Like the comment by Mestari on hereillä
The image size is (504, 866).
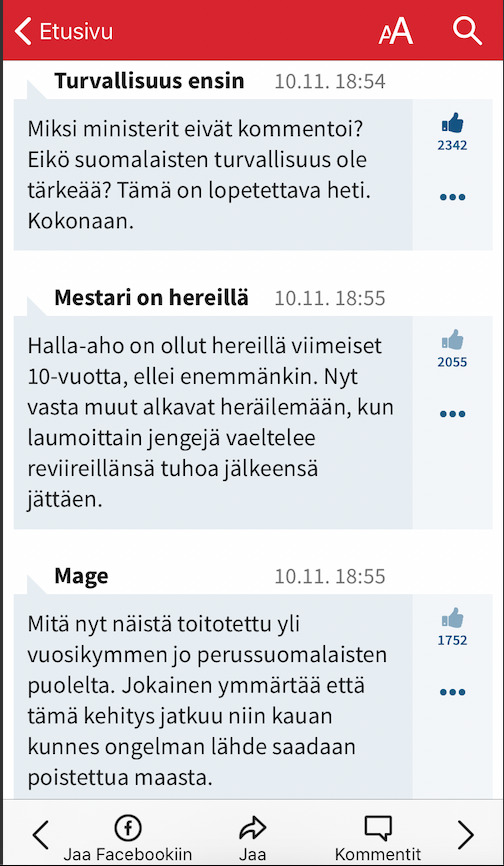(x=452, y=349)
